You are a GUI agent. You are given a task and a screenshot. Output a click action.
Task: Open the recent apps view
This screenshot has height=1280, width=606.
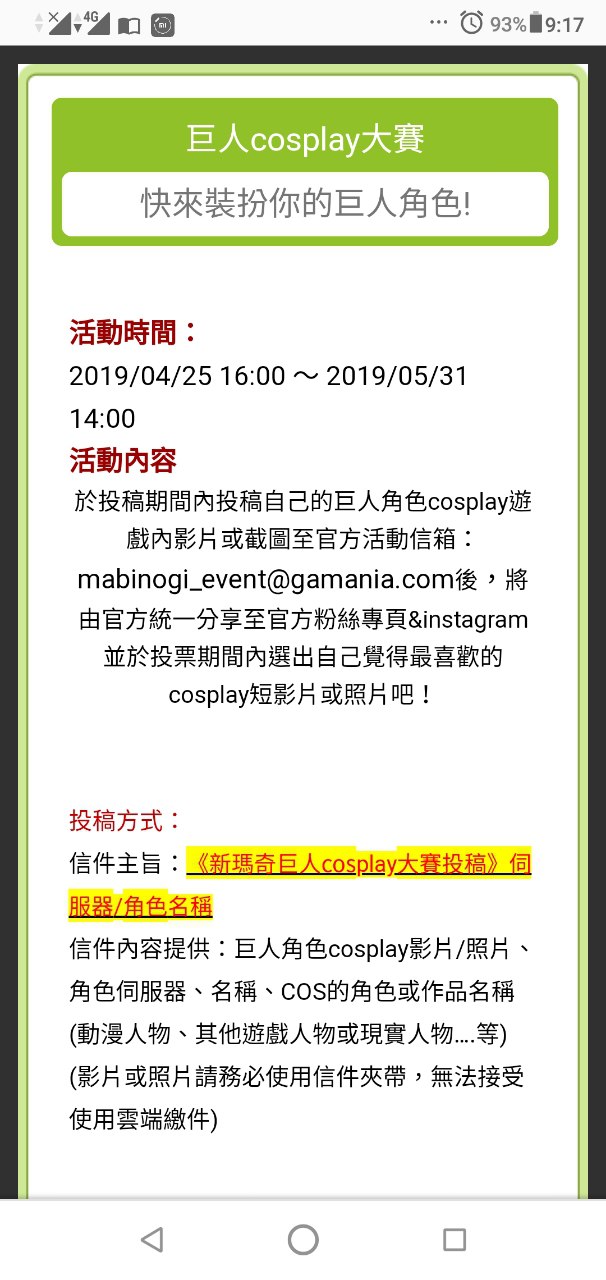[454, 1240]
